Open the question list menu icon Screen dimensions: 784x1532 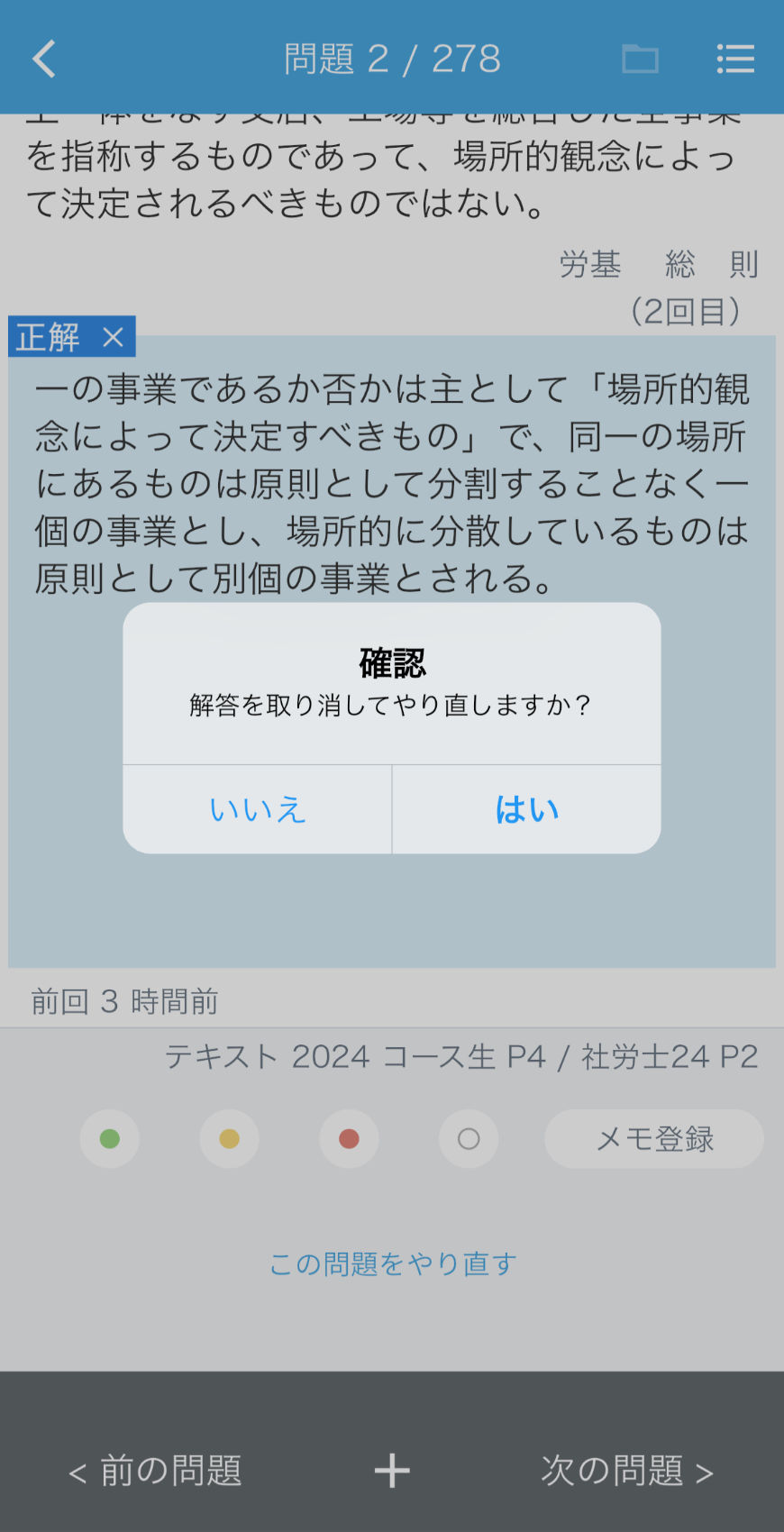tap(735, 59)
